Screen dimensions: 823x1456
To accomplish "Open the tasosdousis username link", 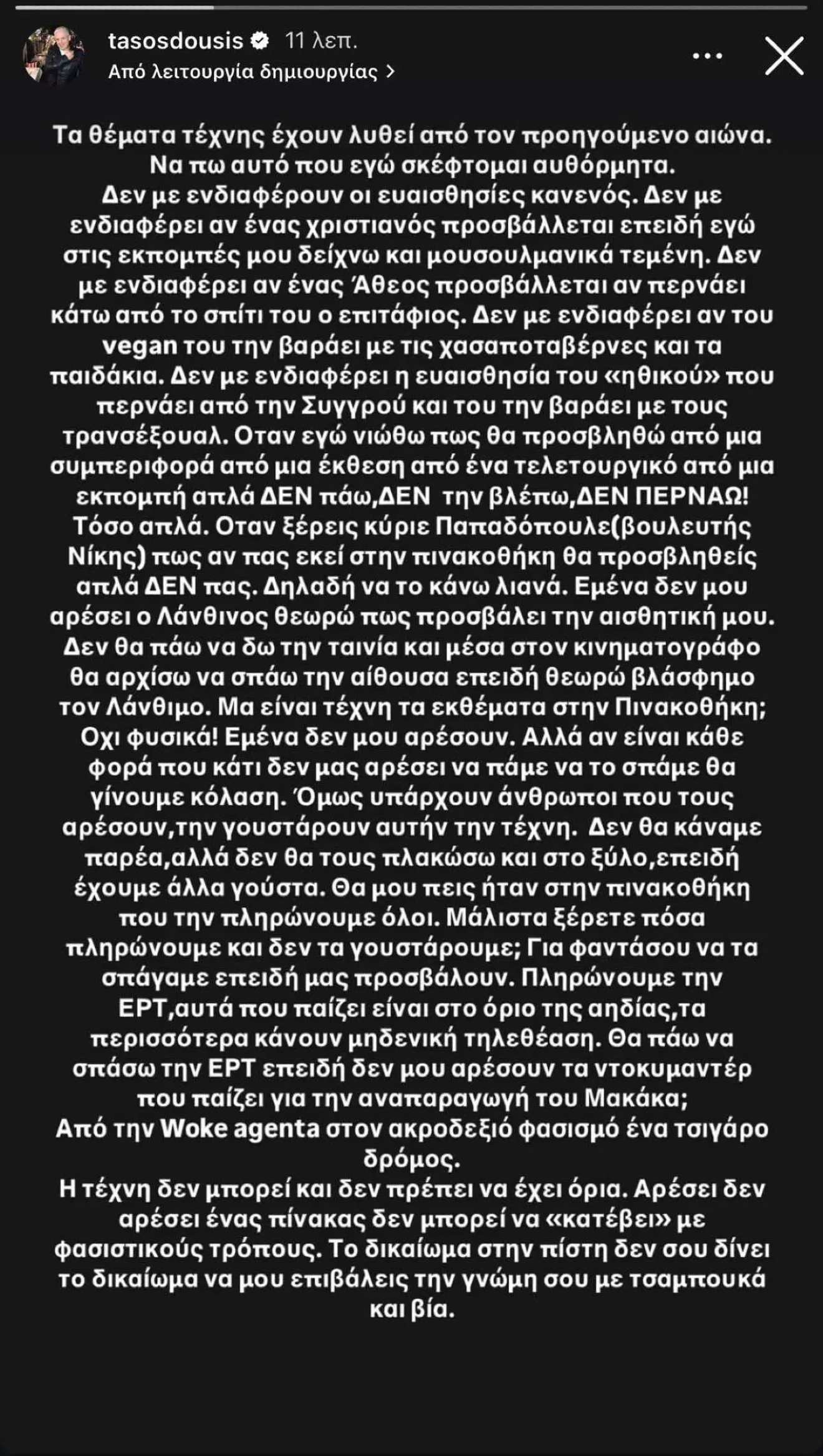I will pos(175,41).
